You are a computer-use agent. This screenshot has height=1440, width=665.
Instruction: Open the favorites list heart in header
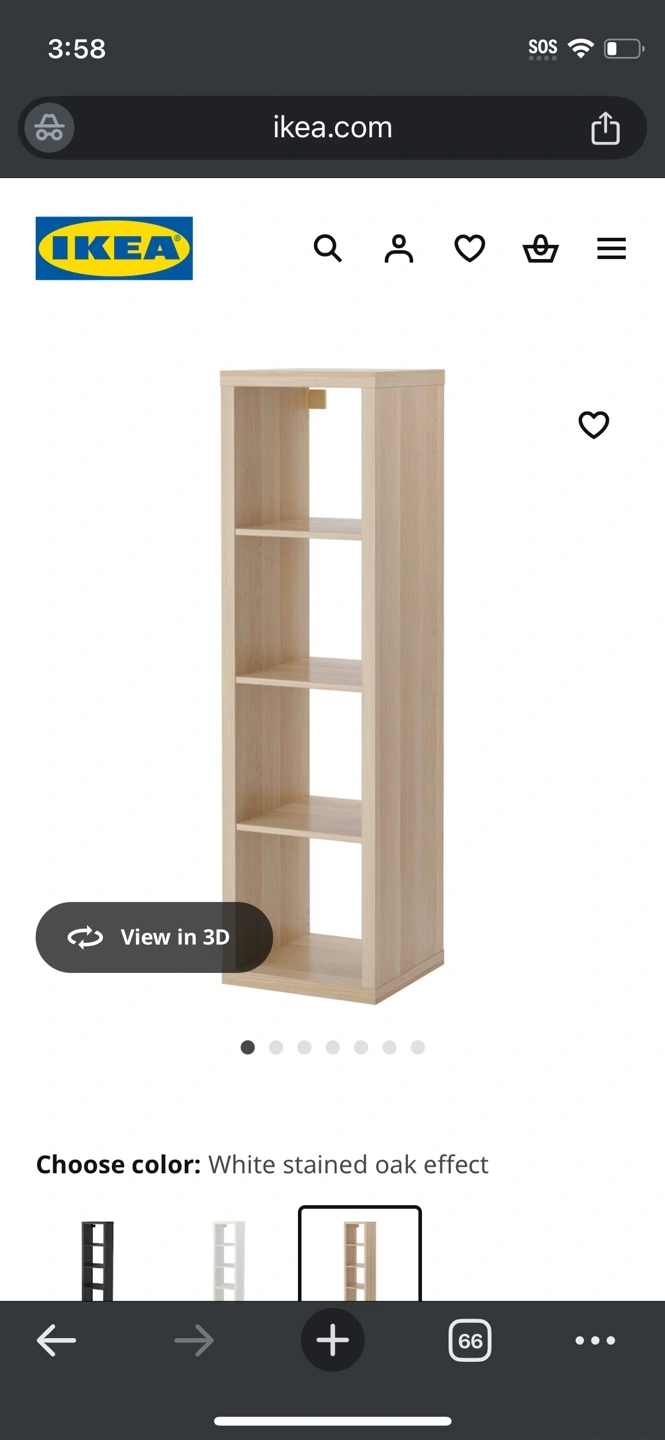click(469, 248)
